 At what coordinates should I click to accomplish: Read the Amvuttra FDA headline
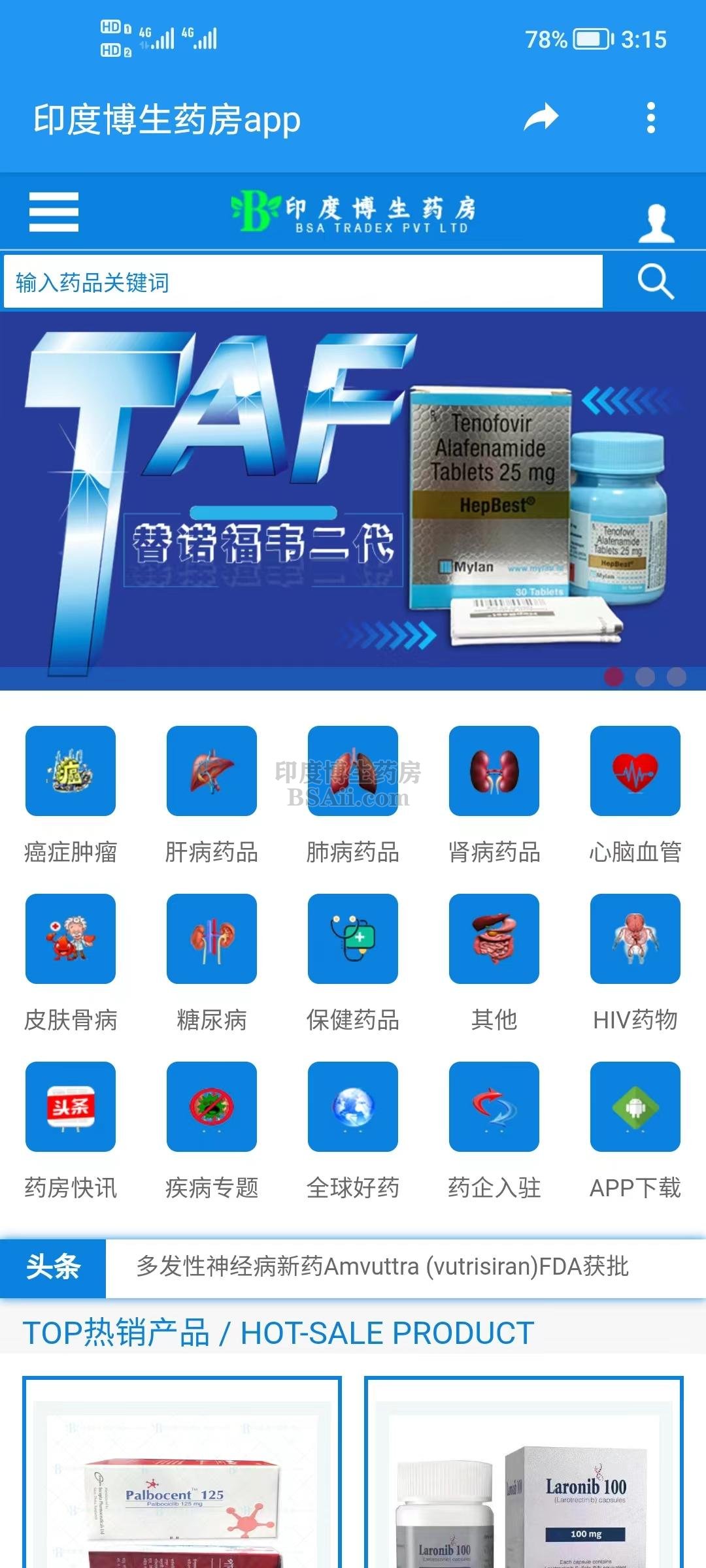click(x=382, y=1266)
